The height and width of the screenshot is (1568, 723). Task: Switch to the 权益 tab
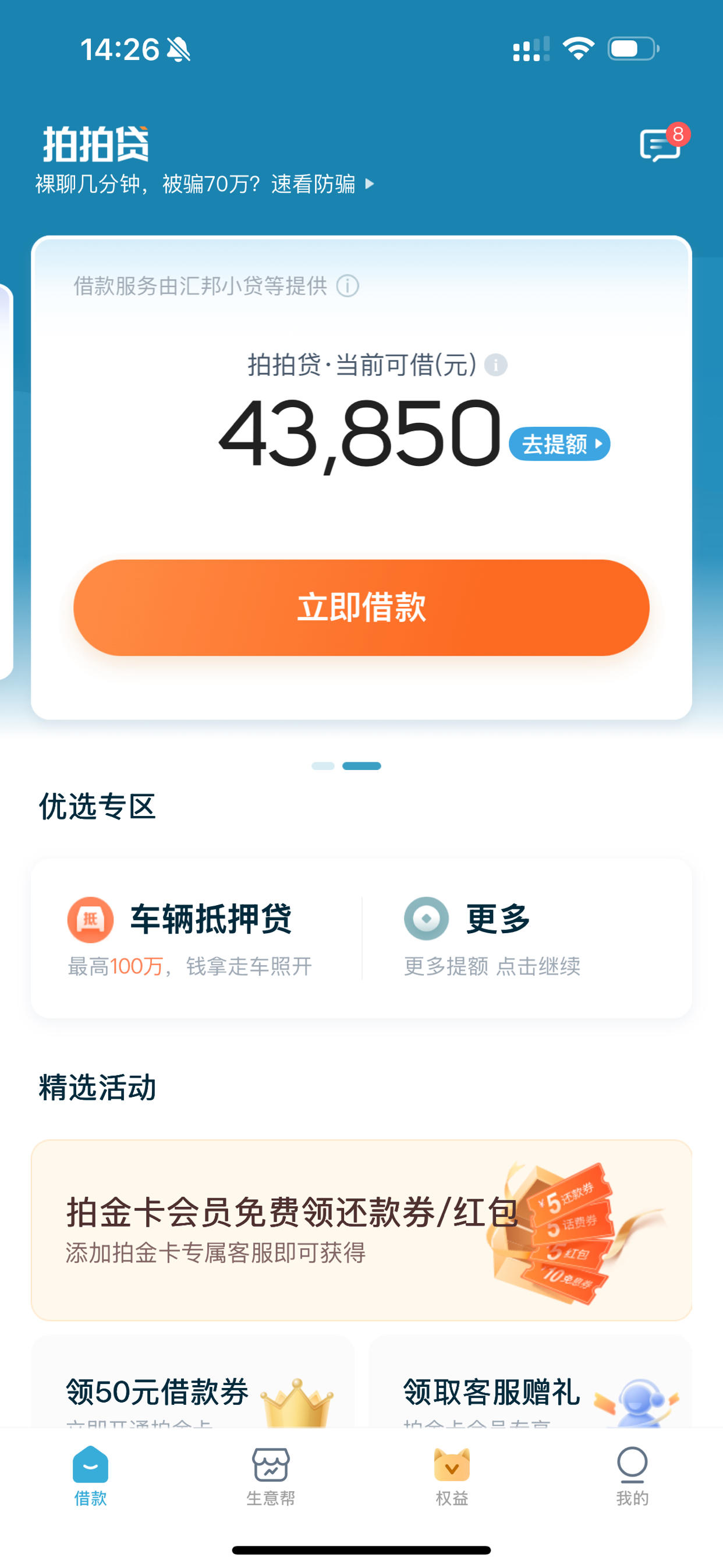pyautogui.click(x=452, y=1475)
